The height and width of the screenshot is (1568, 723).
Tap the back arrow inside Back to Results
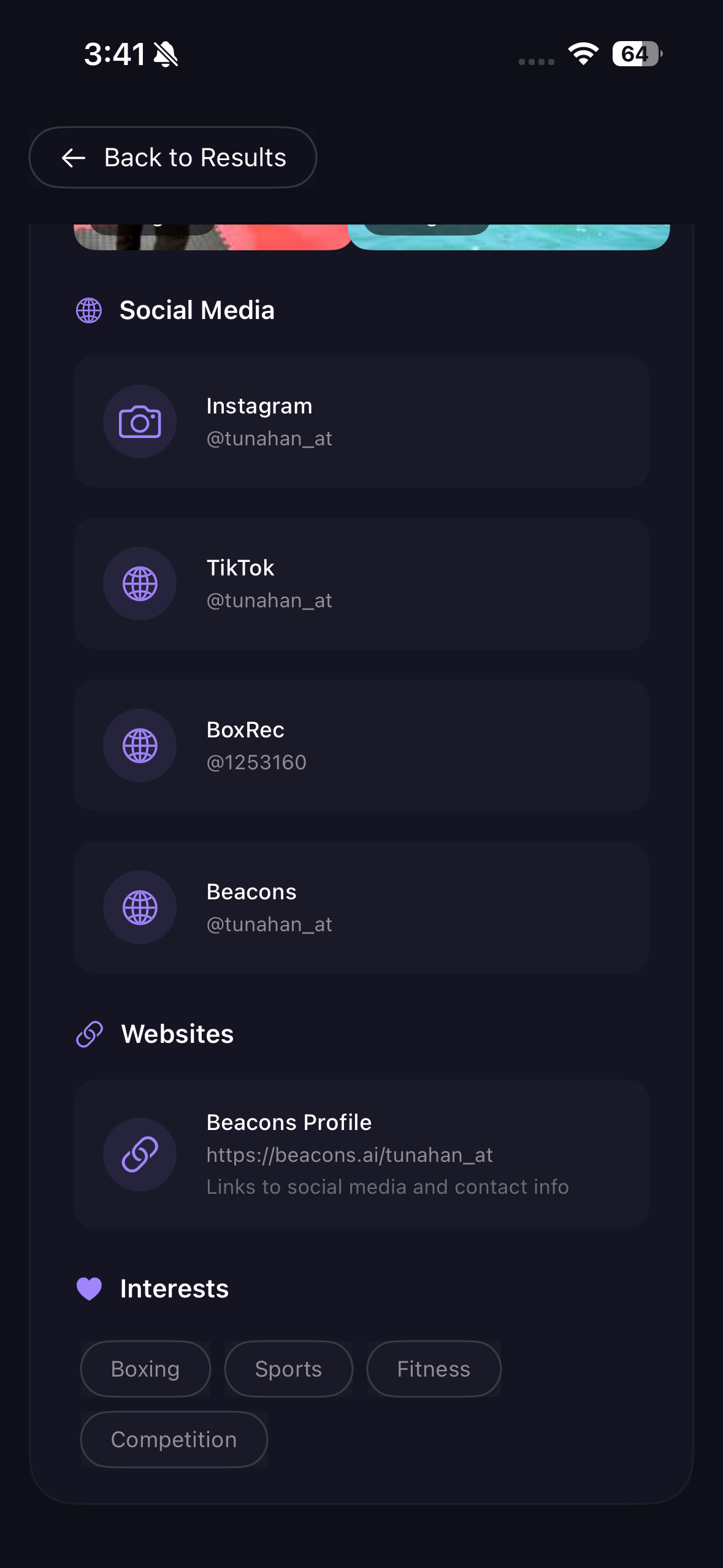[75, 158]
